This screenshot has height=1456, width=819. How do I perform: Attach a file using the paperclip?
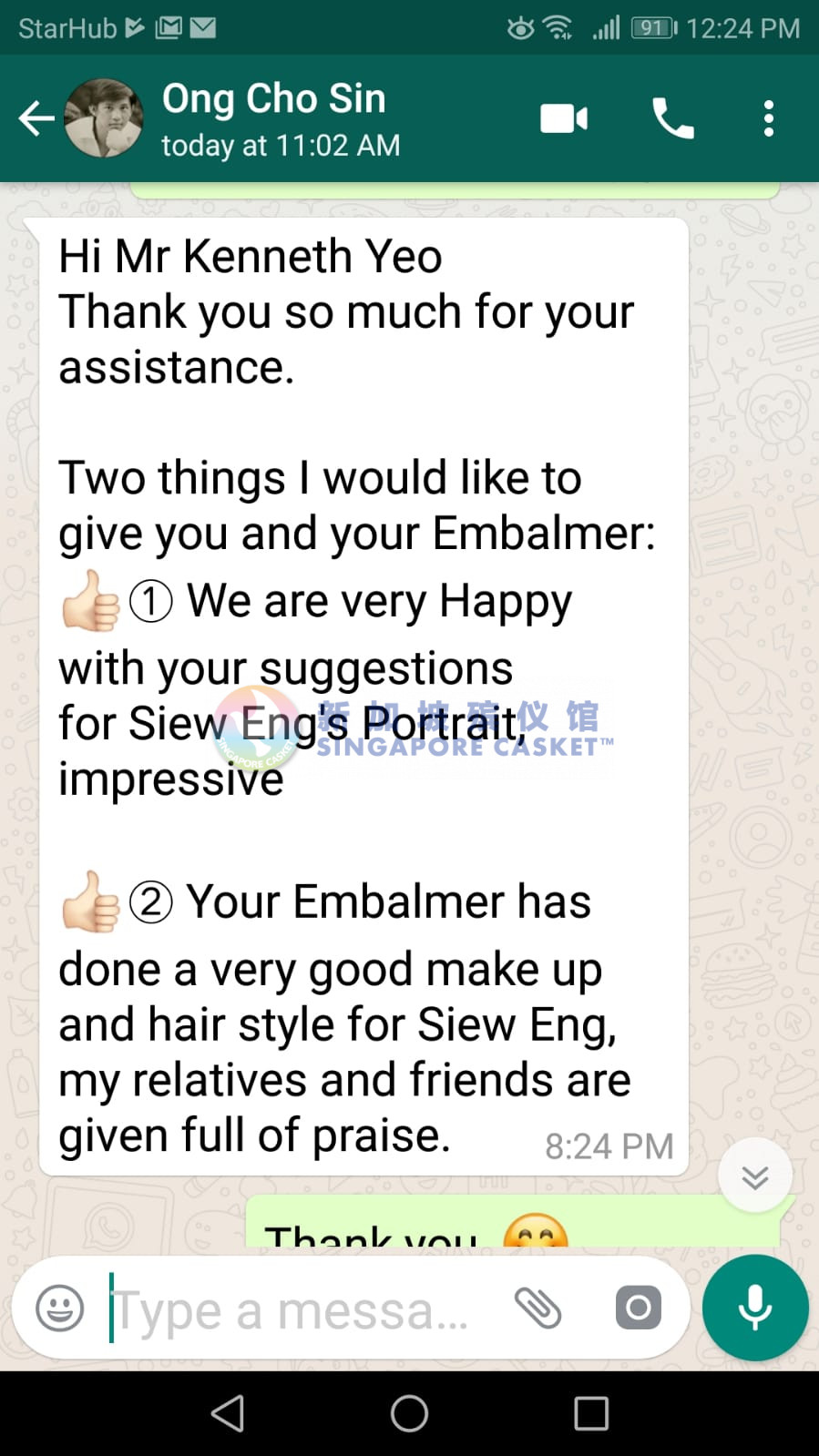tap(537, 1308)
